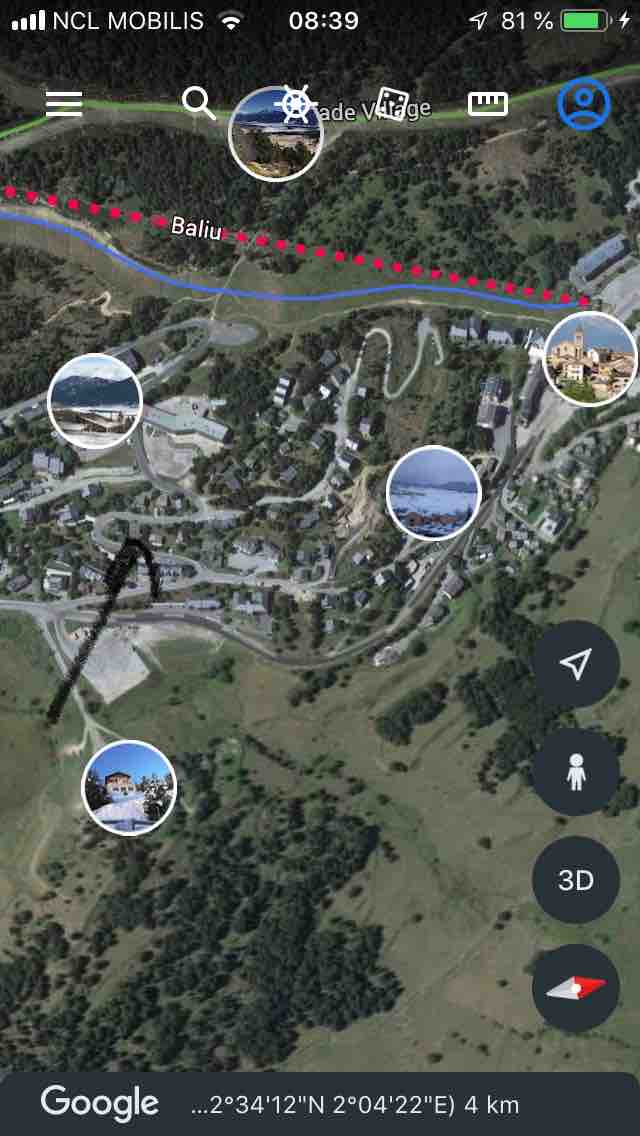
Task: Open the account profile icon
Action: [584, 103]
